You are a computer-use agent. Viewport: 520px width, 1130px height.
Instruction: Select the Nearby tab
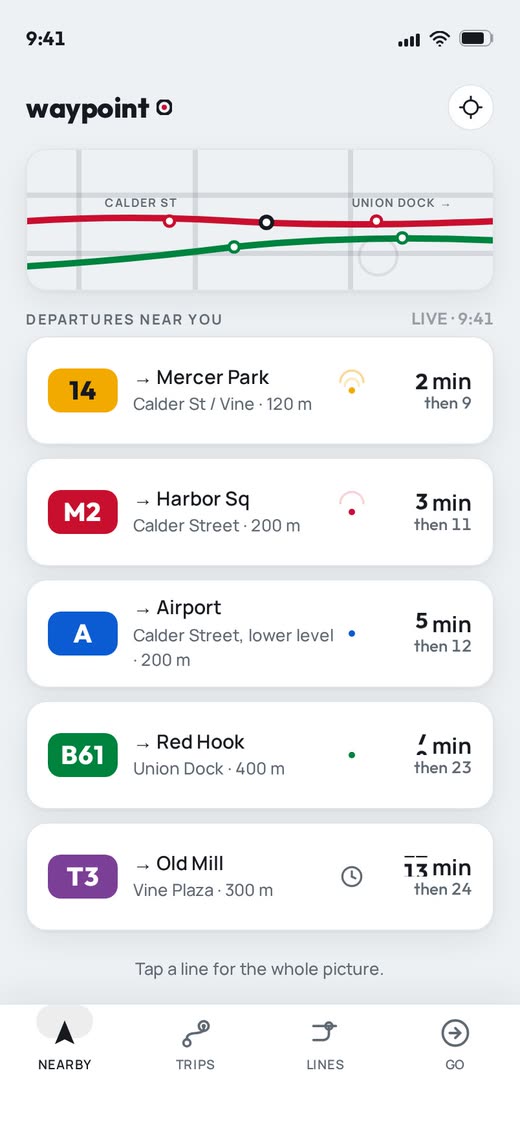[65, 1044]
